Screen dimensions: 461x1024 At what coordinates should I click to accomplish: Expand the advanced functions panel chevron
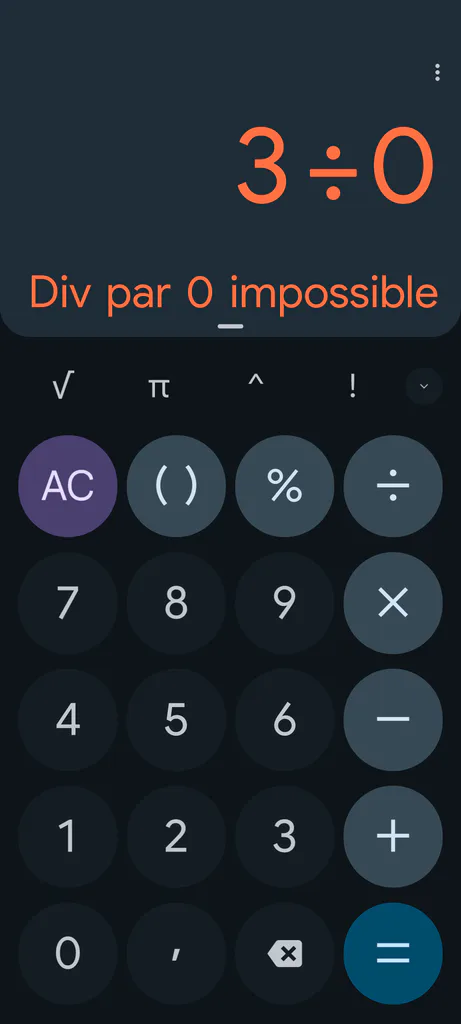click(x=424, y=387)
